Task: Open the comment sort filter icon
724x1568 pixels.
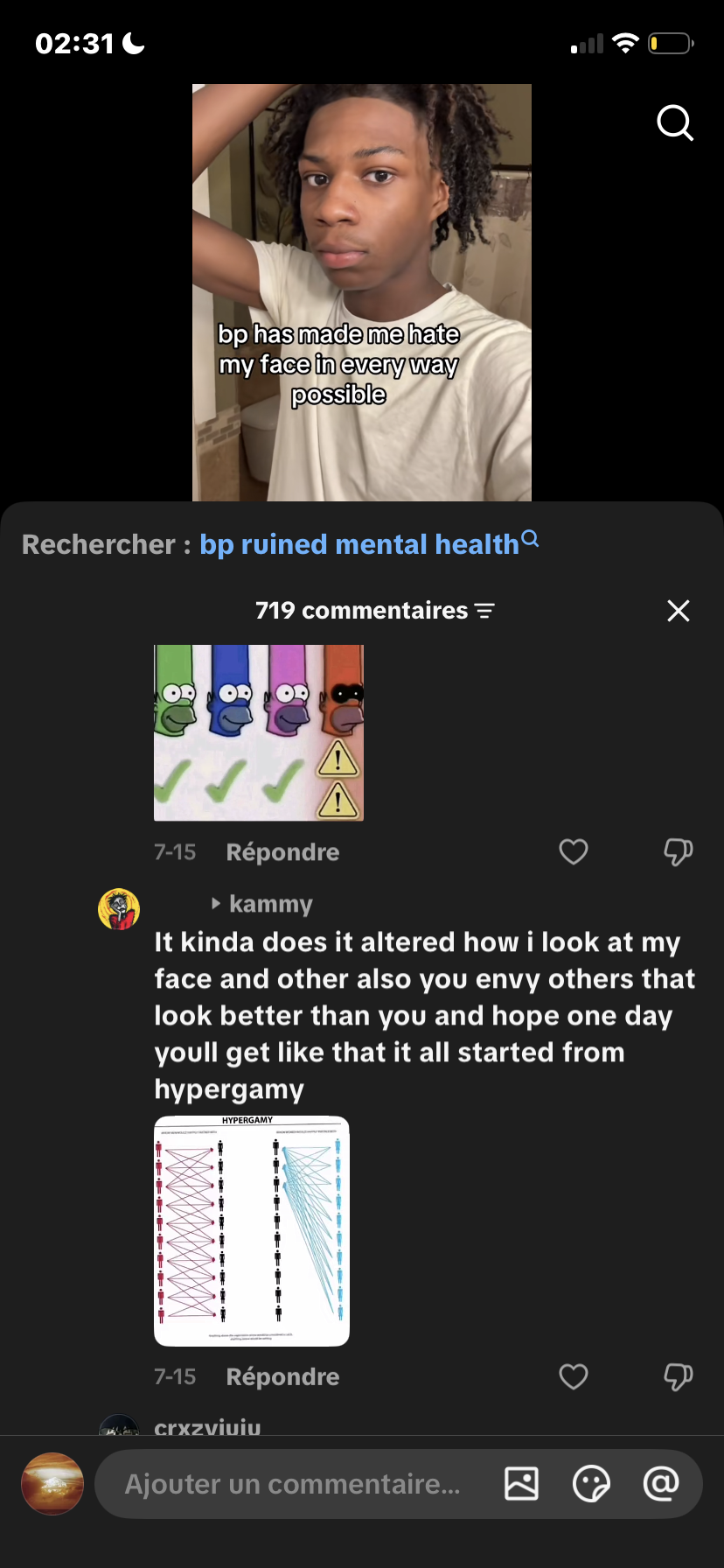Action: [x=485, y=611]
